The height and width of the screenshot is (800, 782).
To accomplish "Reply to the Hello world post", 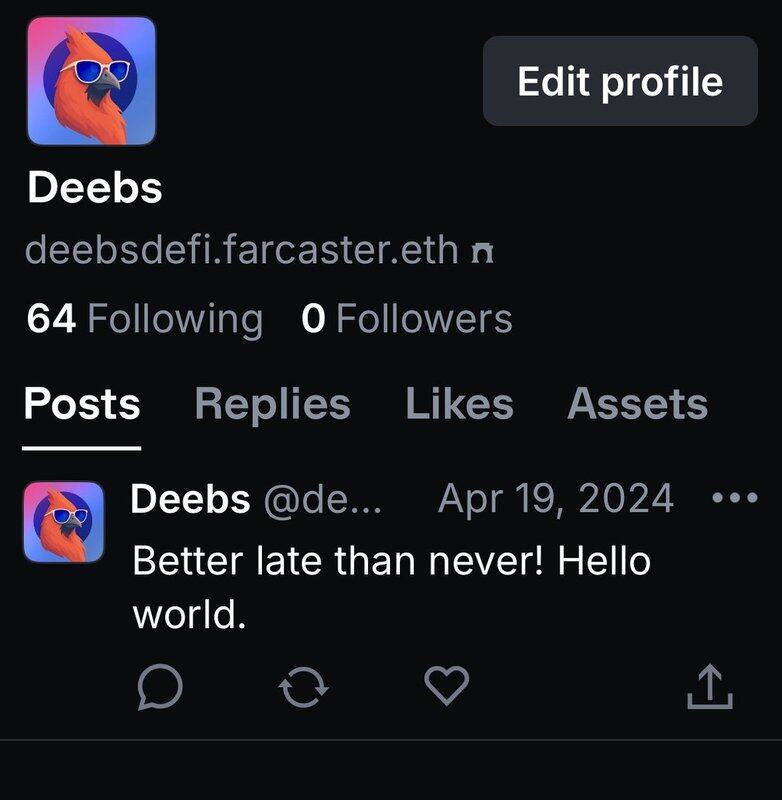I will tap(159, 687).
